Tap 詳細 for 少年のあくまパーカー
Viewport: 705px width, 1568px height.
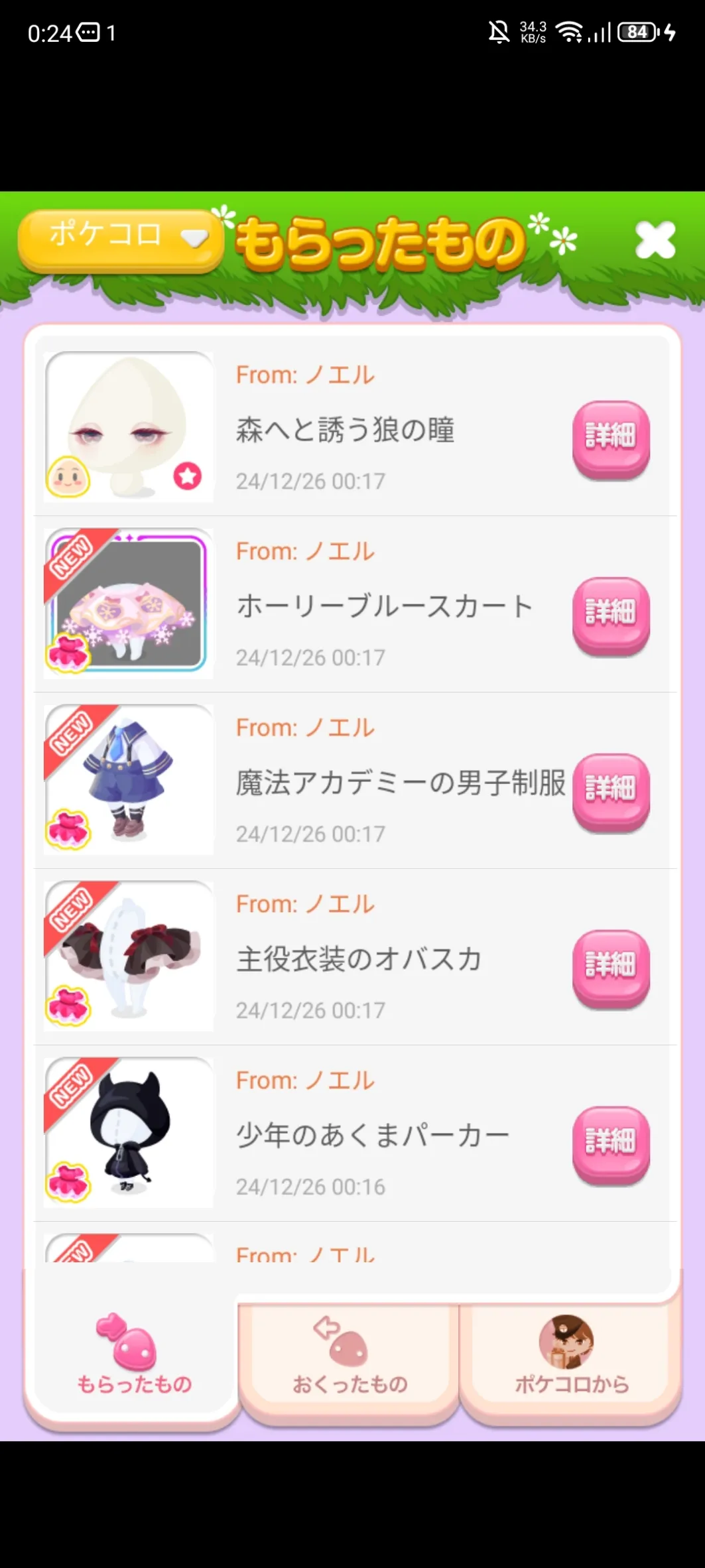pyautogui.click(x=611, y=1143)
